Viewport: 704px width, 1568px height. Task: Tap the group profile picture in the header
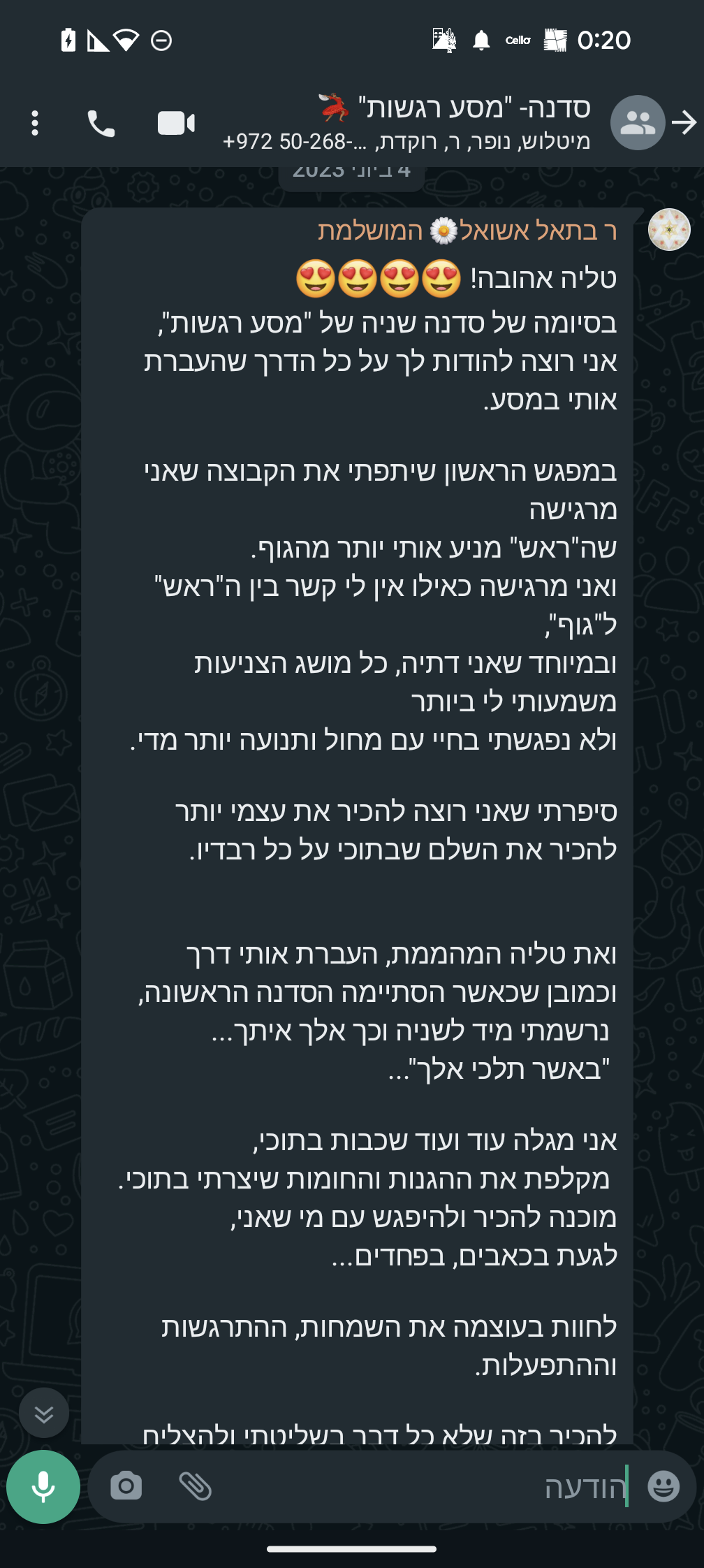[638, 123]
